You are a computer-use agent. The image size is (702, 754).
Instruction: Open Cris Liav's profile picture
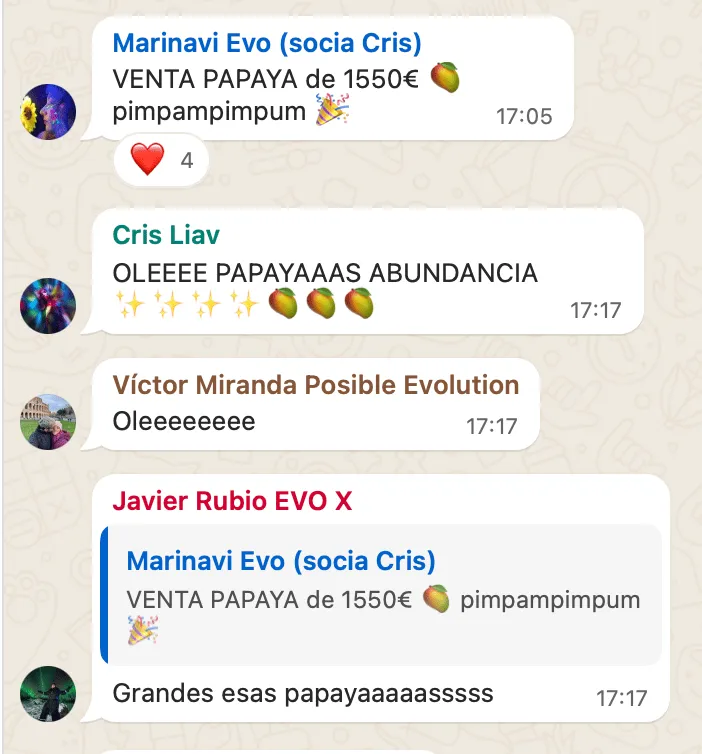[x=48, y=305]
